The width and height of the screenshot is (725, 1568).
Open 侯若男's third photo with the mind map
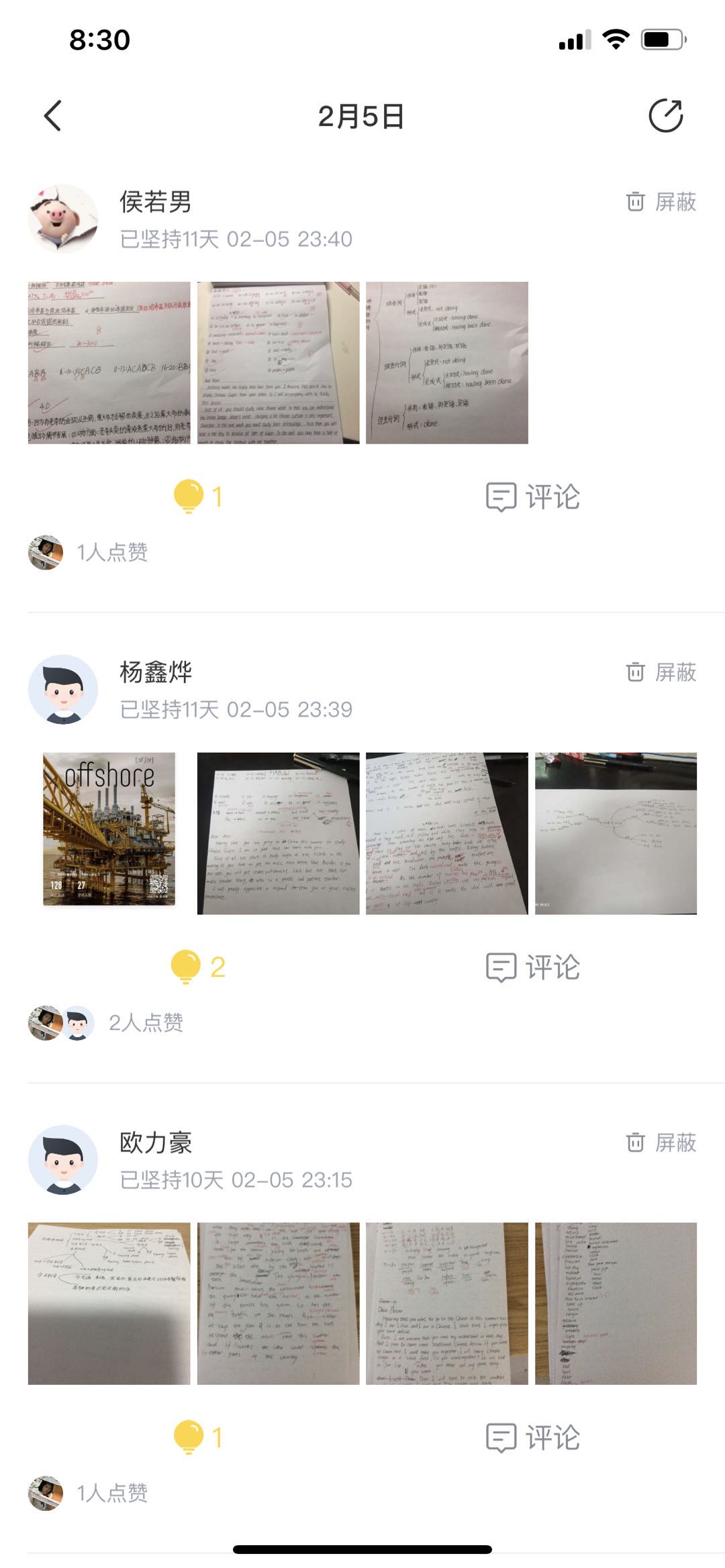click(x=446, y=362)
